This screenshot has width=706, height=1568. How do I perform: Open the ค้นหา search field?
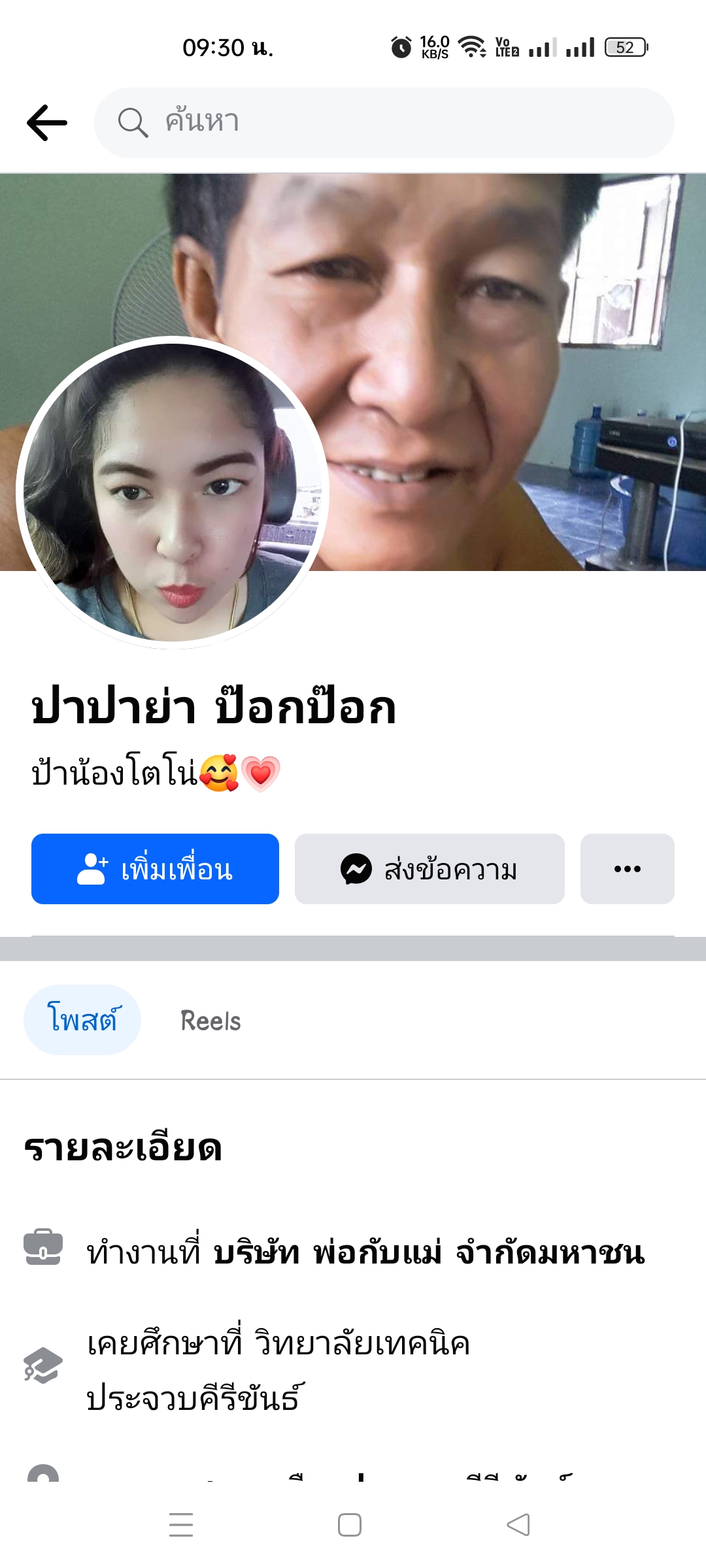coord(384,123)
